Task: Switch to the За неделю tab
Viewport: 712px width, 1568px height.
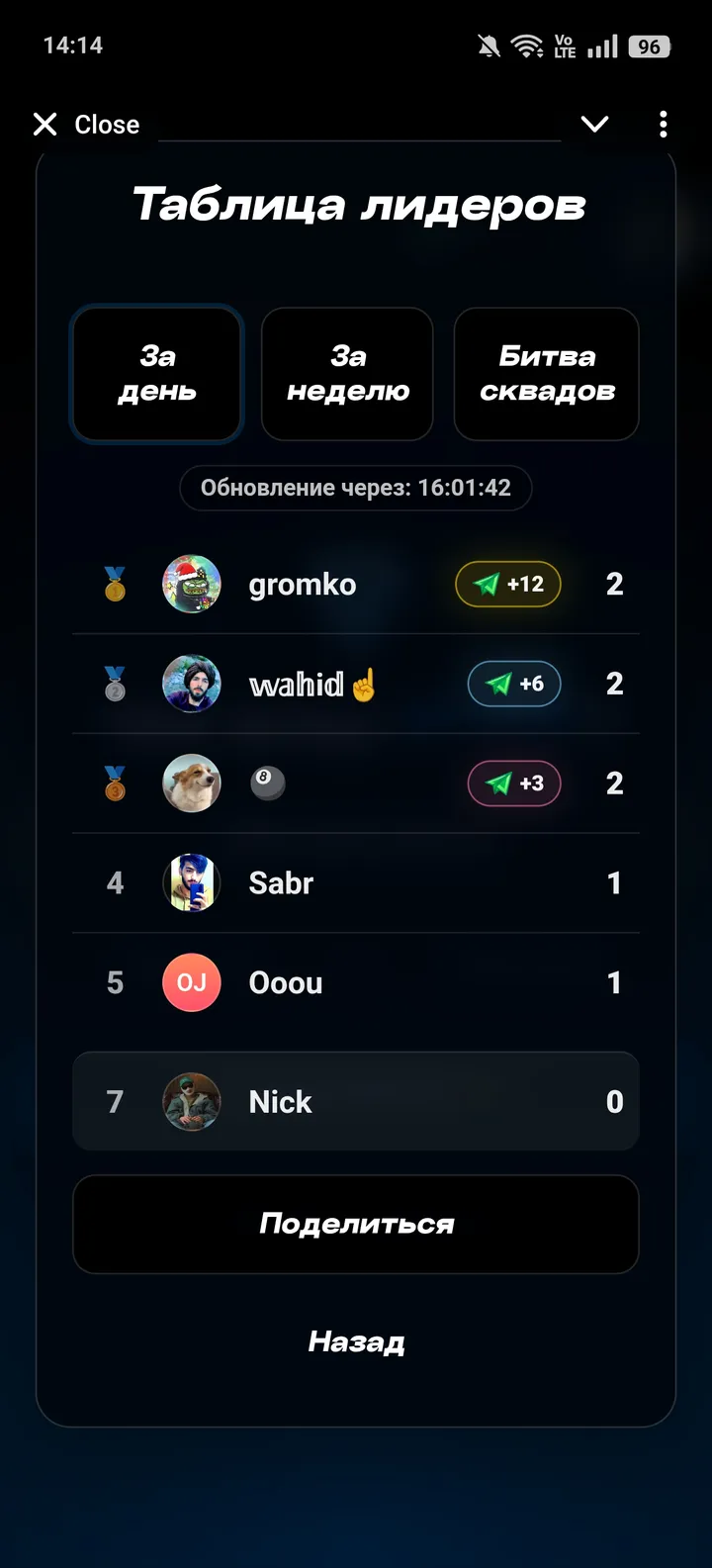Action: tap(347, 374)
